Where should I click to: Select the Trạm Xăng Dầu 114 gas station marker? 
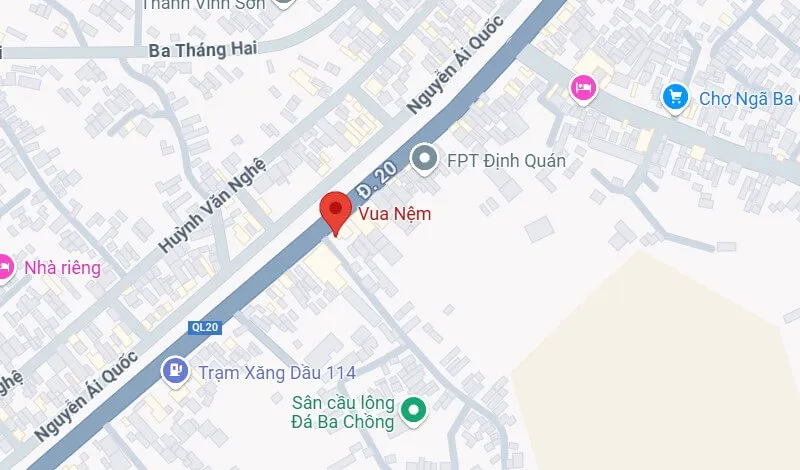(176, 372)
